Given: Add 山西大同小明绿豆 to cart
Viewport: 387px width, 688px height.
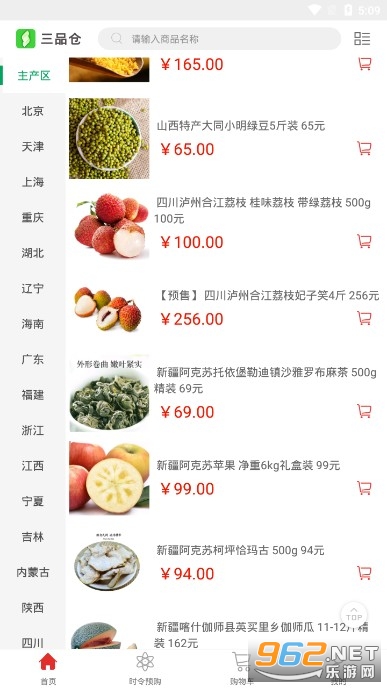Looking at the screenshot, I should (364, 148).
